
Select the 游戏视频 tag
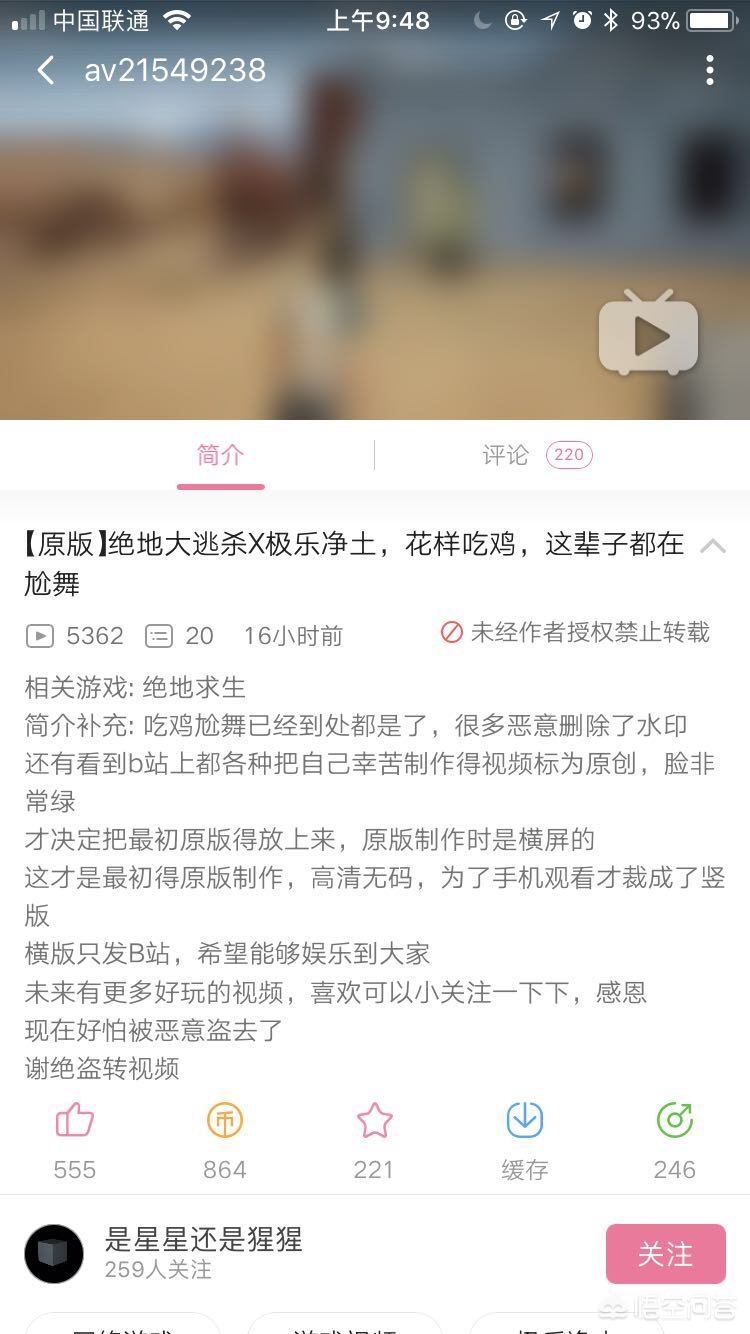tap(345, 1328)
